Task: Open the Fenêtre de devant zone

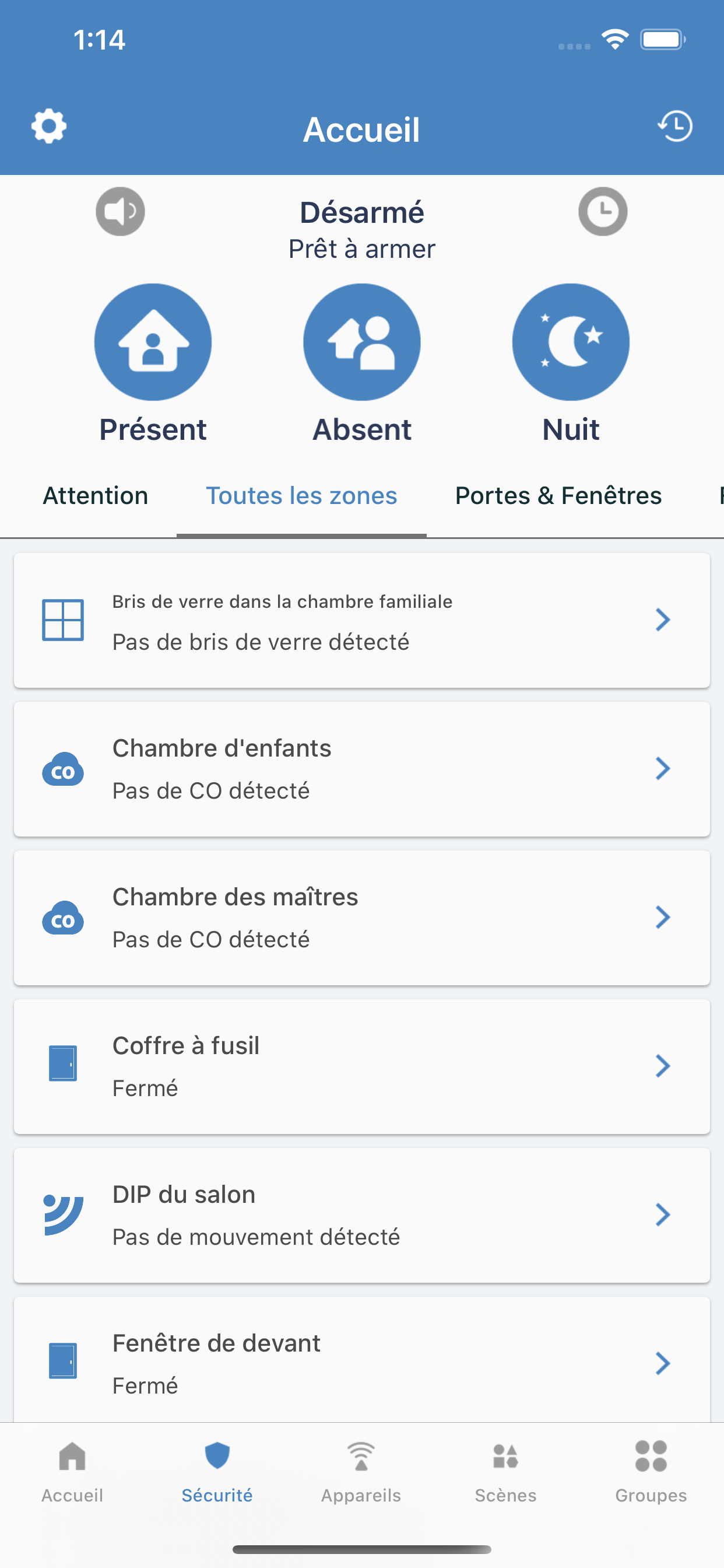Action: 362,1361
